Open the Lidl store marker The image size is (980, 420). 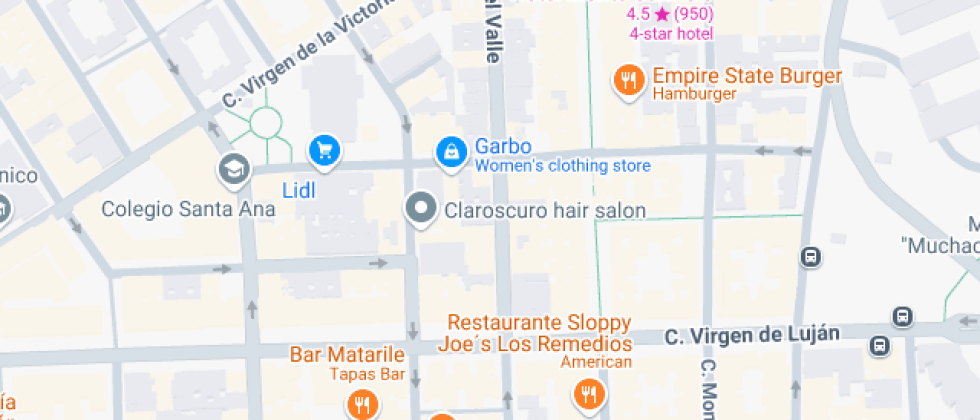pos(324,151)
